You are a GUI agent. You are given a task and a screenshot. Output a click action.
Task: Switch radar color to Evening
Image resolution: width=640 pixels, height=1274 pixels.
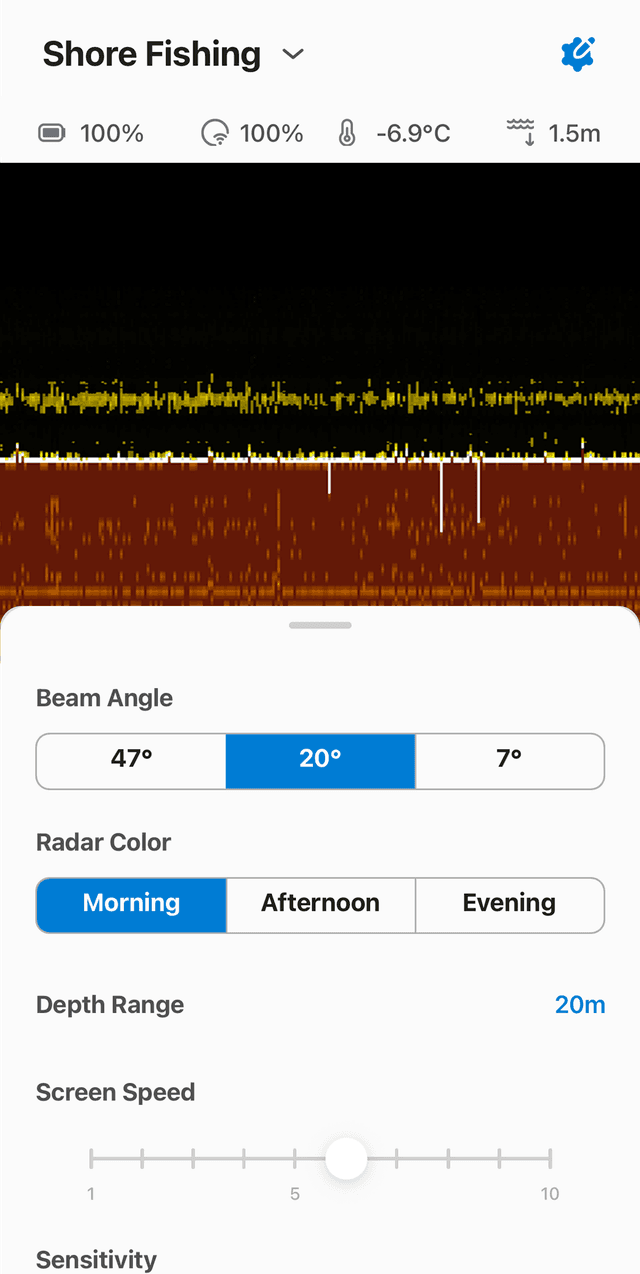(x=509, y=904)
